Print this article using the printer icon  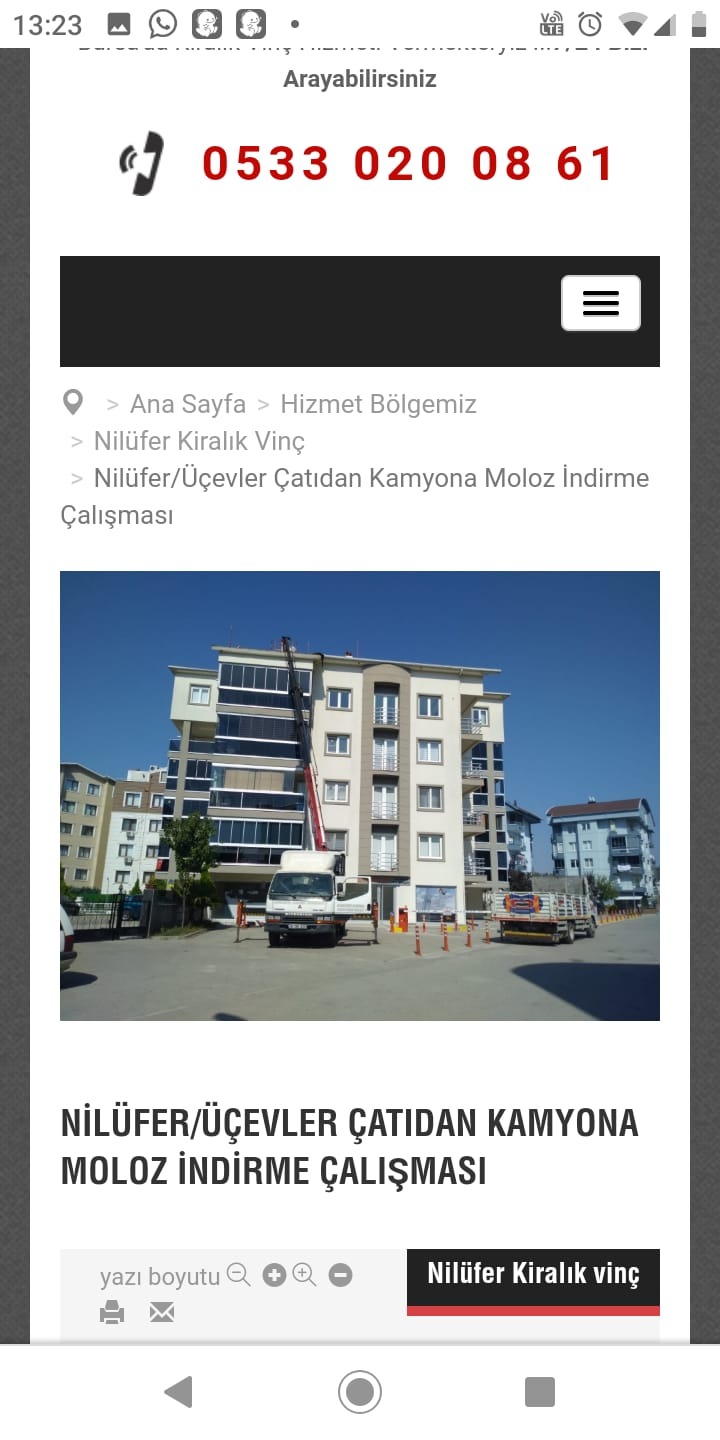coord(112,1312)
